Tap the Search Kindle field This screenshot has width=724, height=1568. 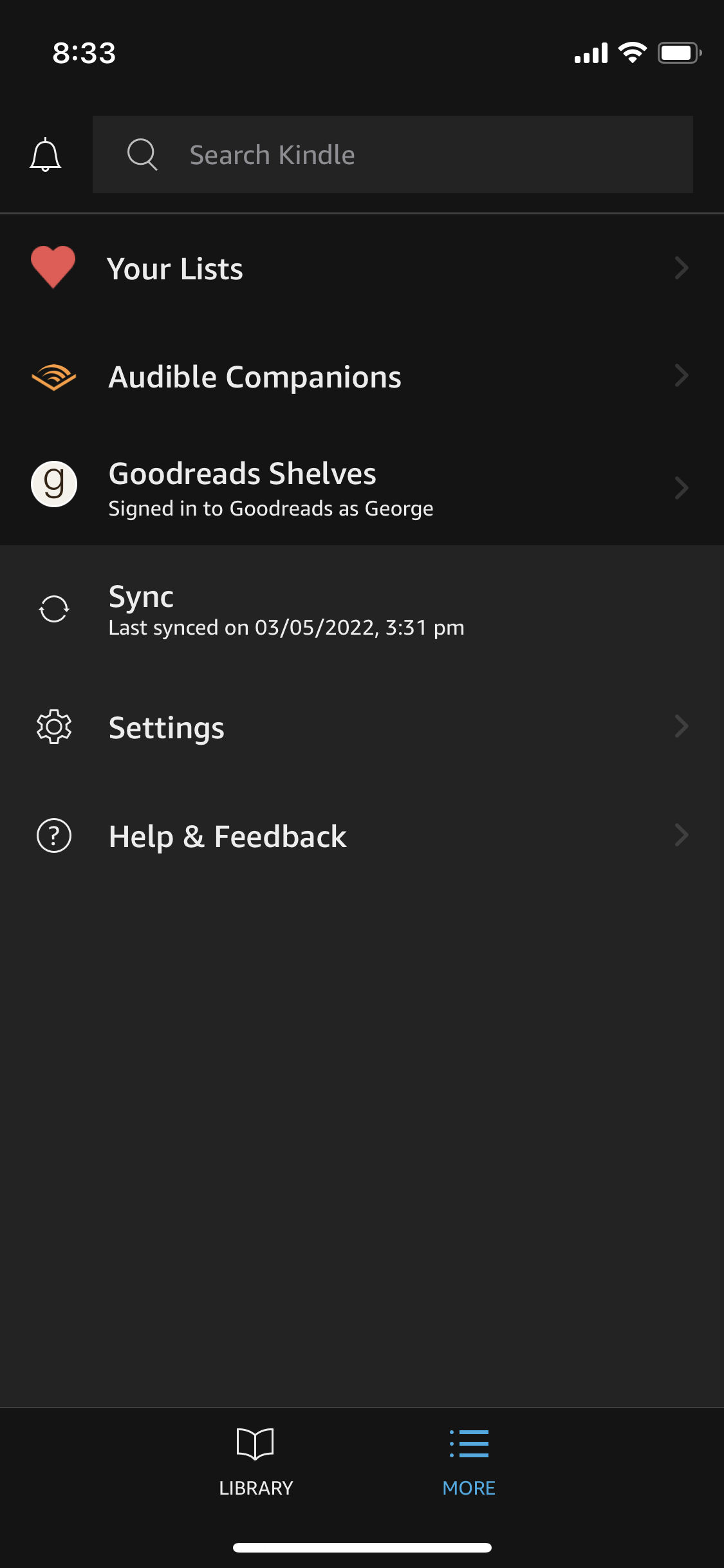point(393,154)
